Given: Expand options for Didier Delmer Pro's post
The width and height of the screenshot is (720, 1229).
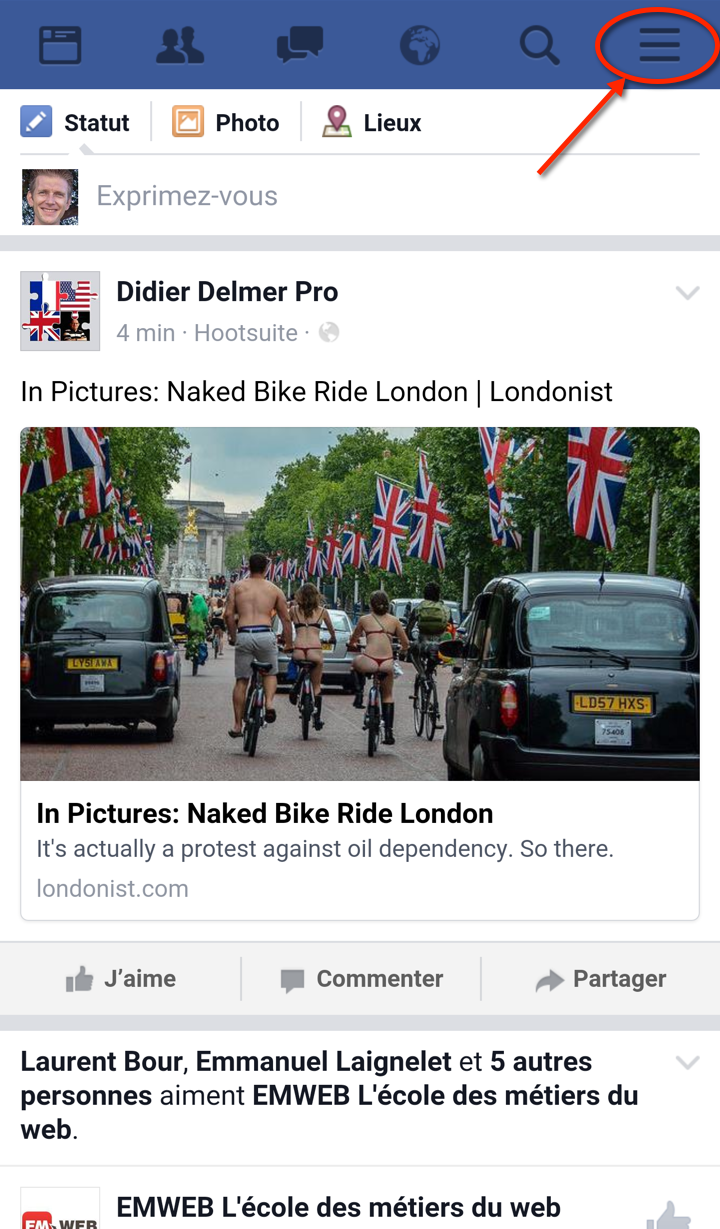Looking at the screenshot, I should click(x=687, y=293).
